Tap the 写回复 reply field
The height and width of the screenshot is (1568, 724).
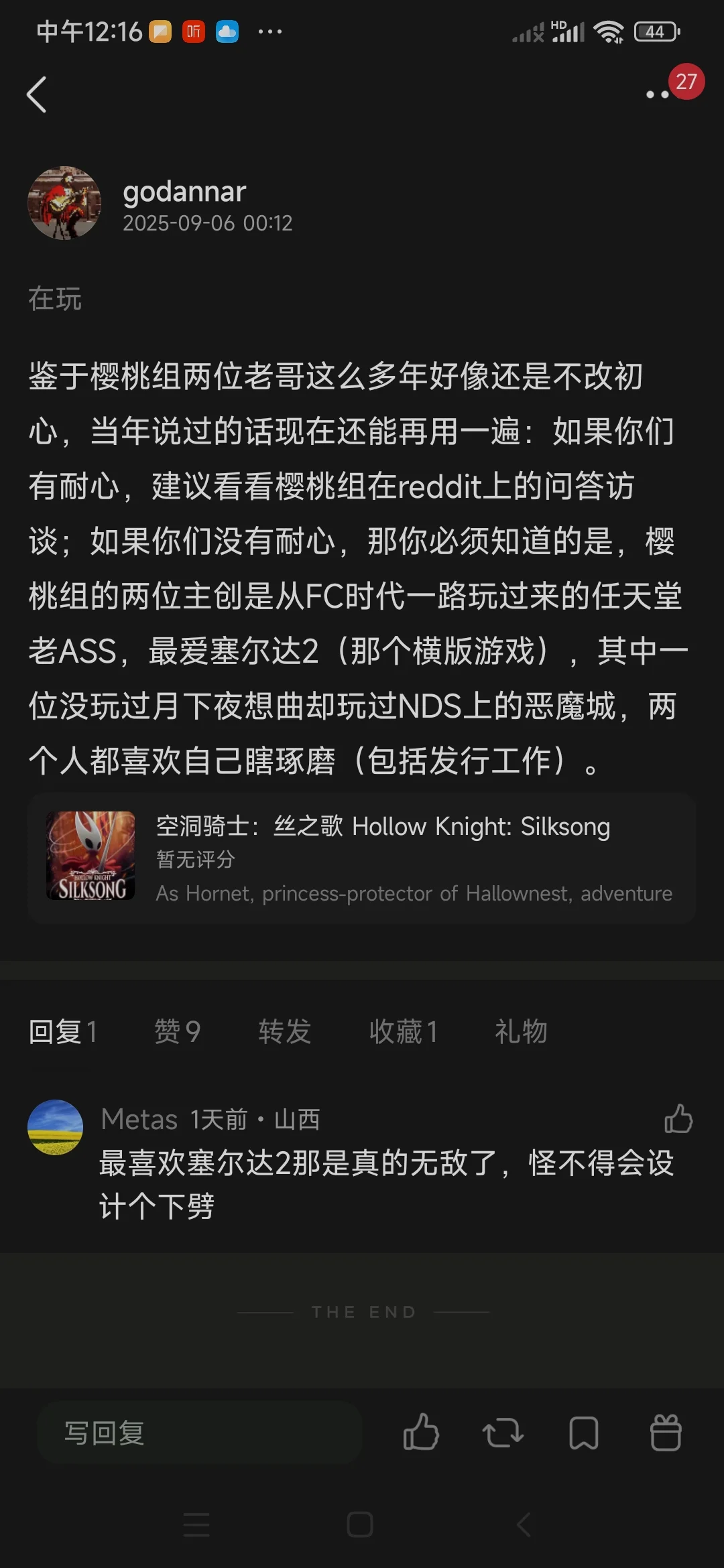pos(199,1433)
